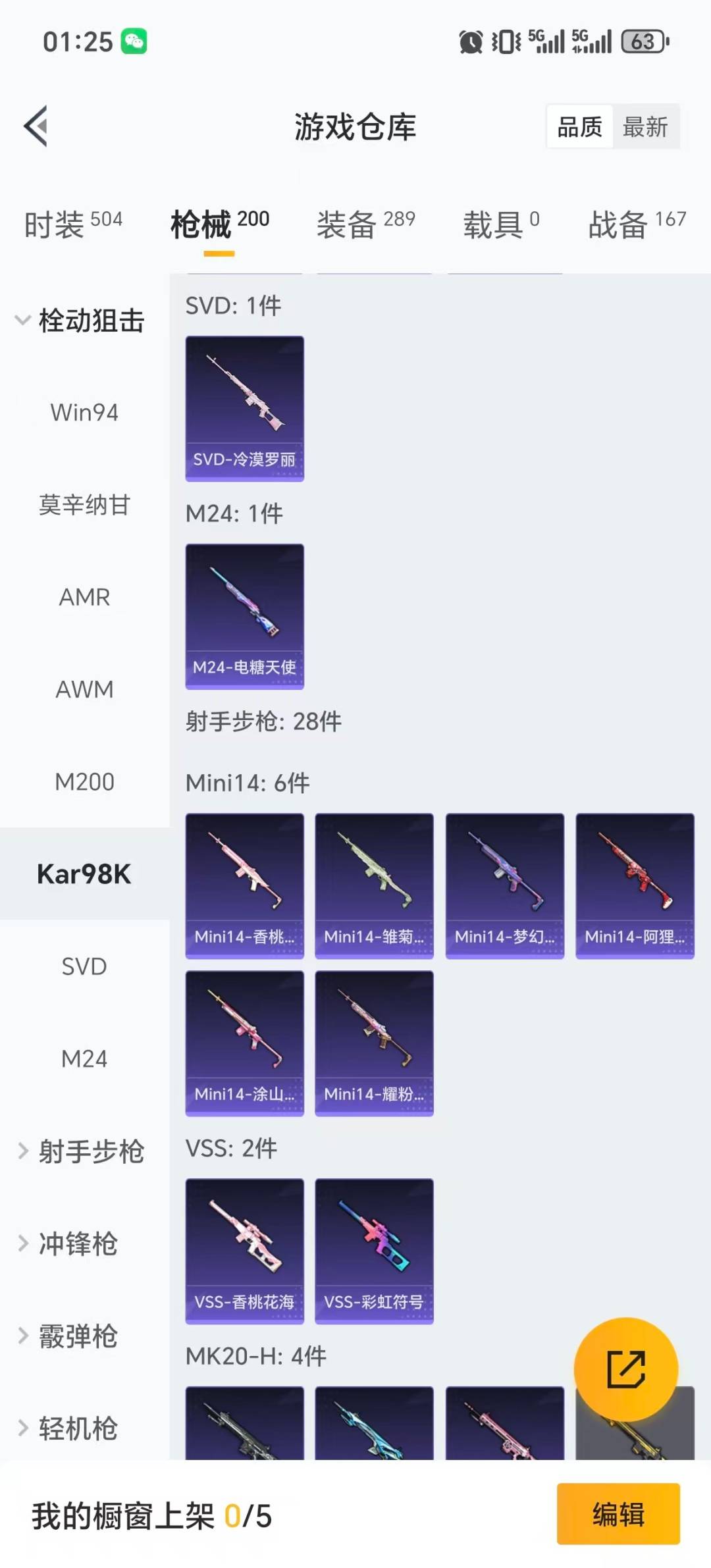The height and width of the screenshot is (1568, 711).
Task: Switch sorting to 最新
Action: [647, 126]
